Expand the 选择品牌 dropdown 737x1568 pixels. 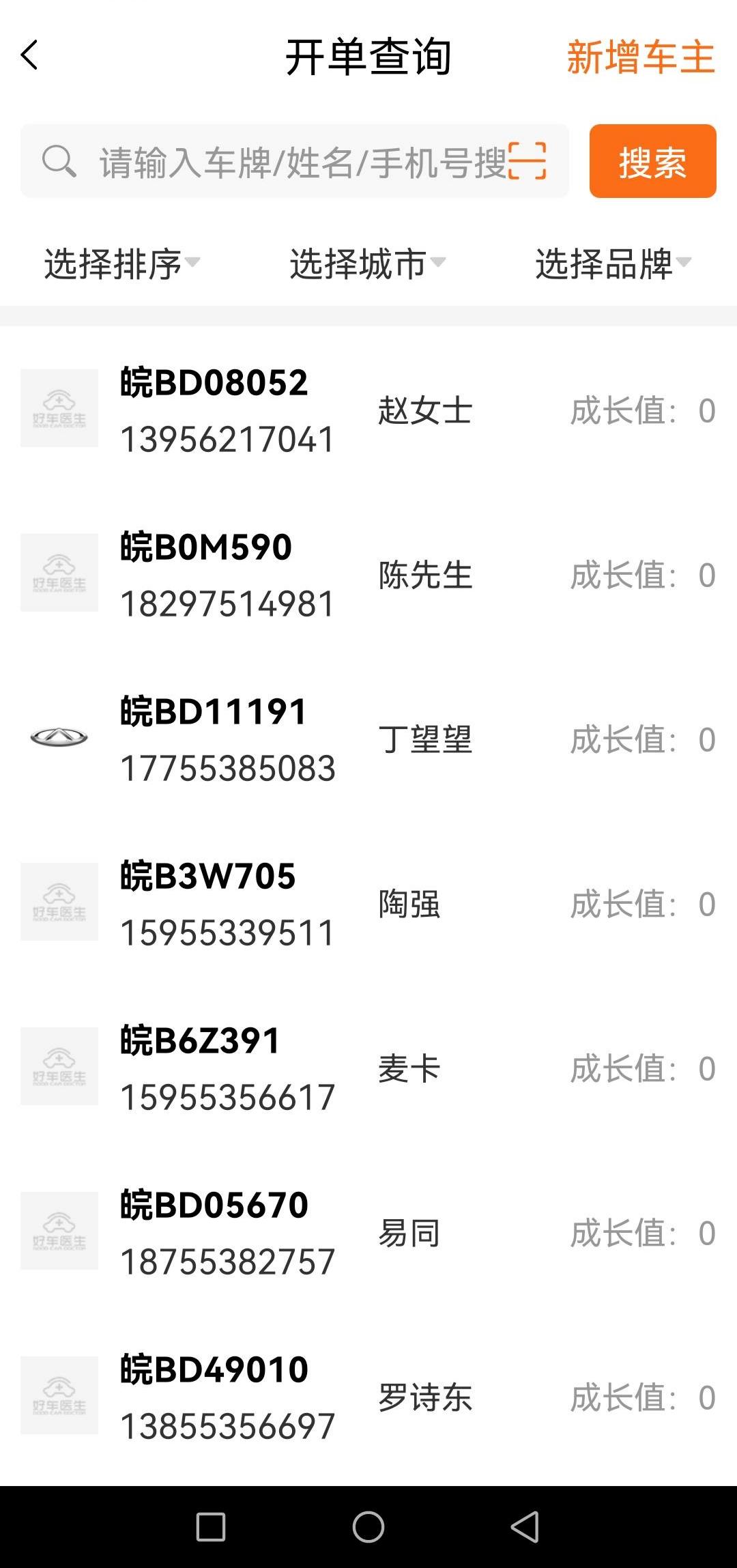point(613,263)
